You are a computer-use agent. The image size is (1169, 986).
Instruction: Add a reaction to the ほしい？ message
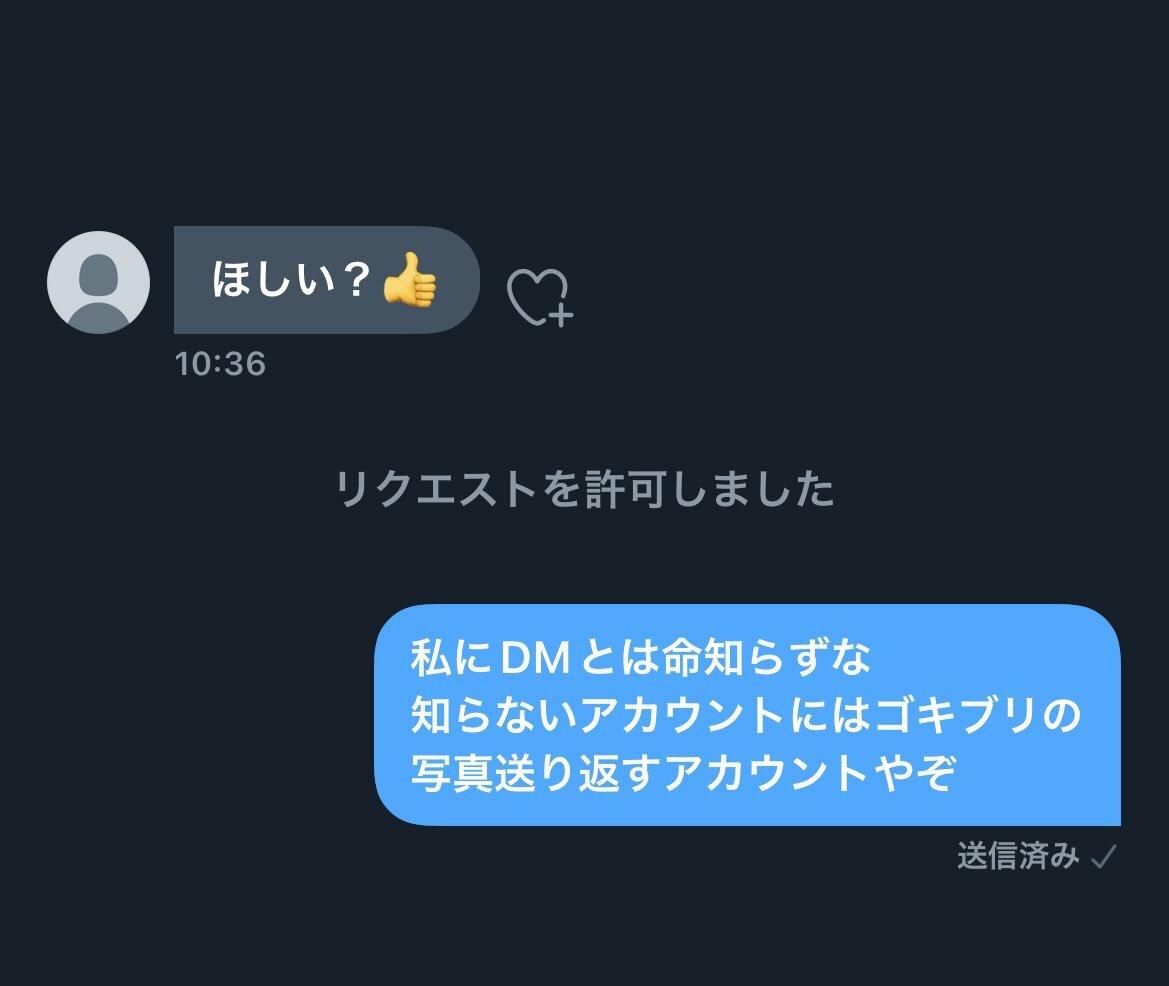(539, 297)
